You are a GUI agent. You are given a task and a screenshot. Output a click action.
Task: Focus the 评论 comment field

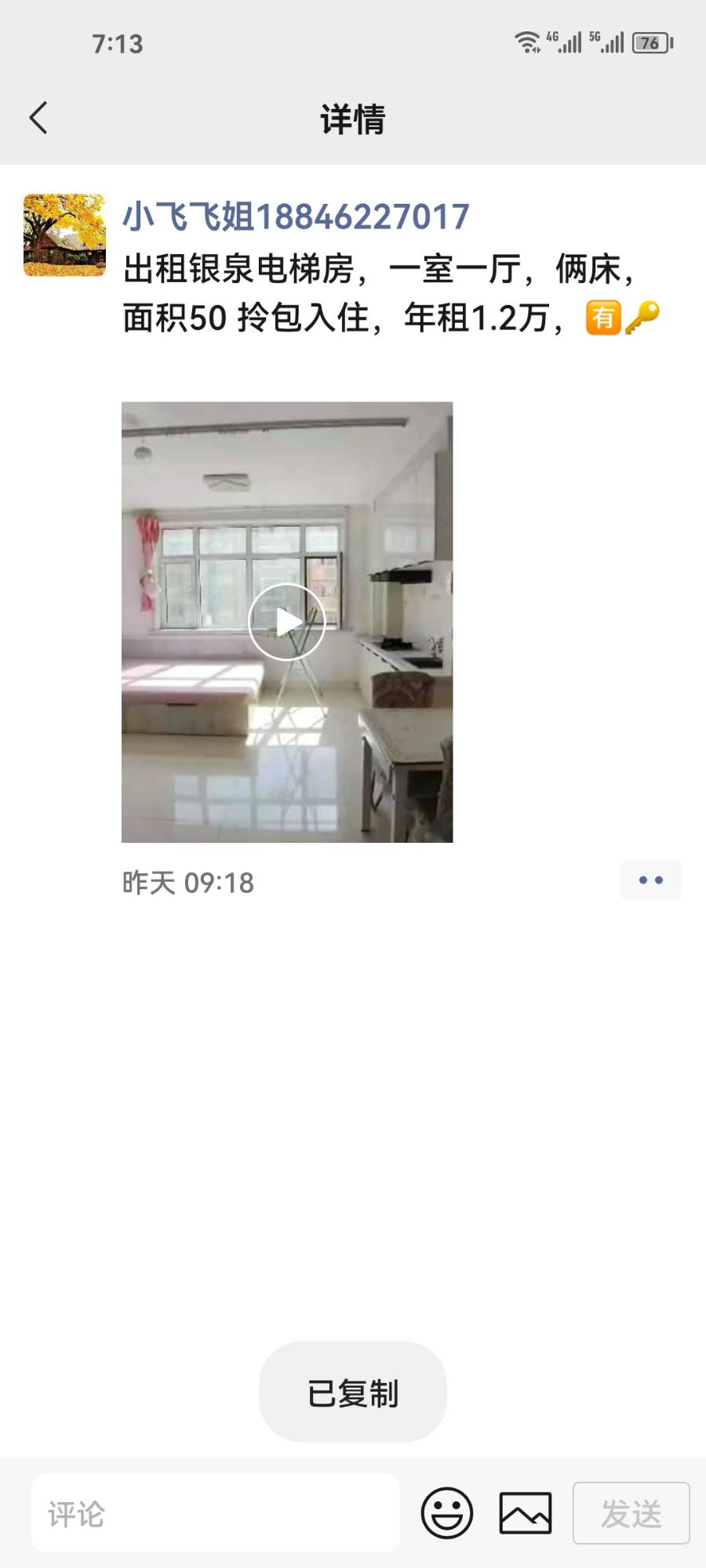[x=216, y=1513]
